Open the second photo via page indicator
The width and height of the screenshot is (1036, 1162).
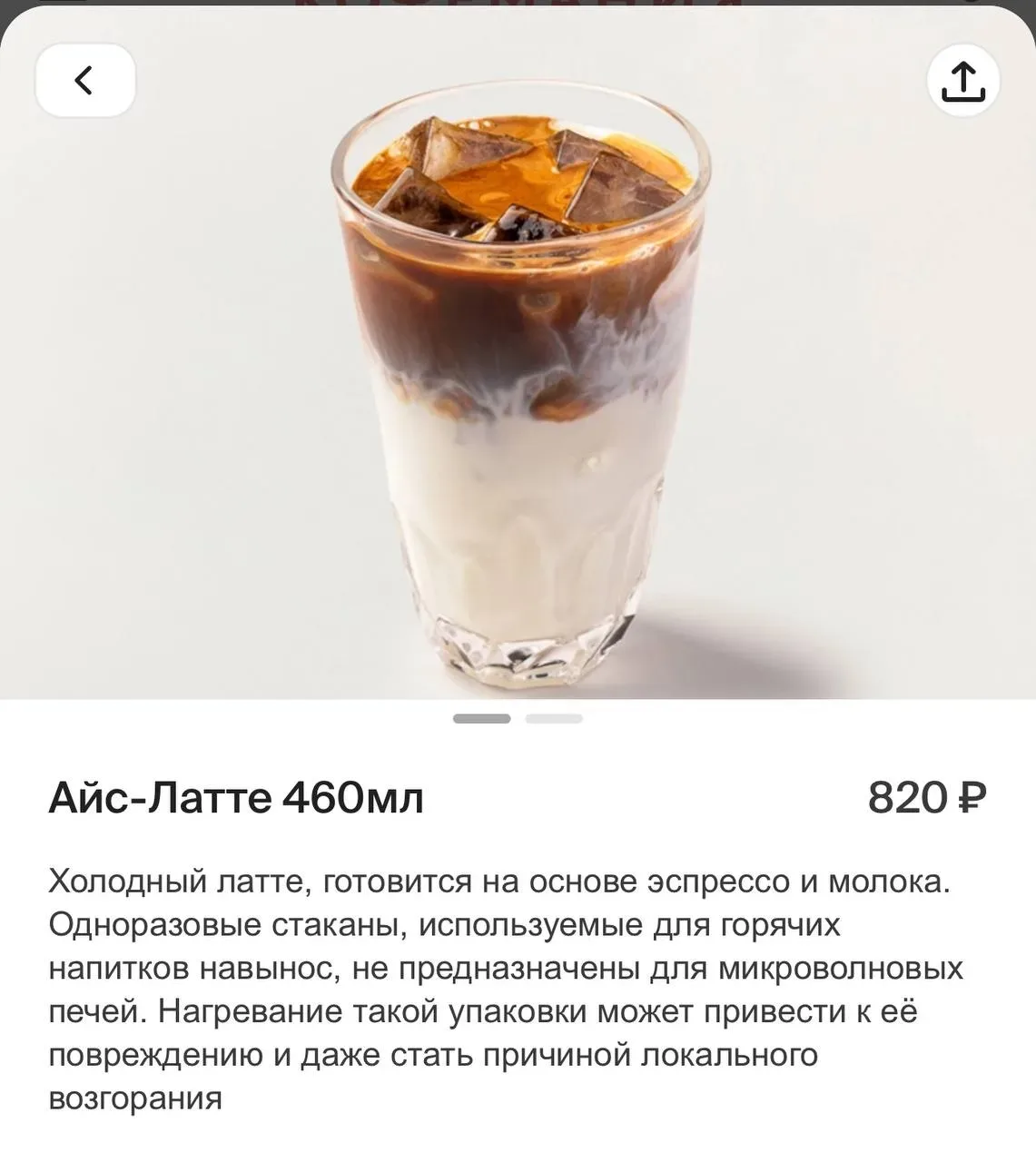[x=553, y=719]
